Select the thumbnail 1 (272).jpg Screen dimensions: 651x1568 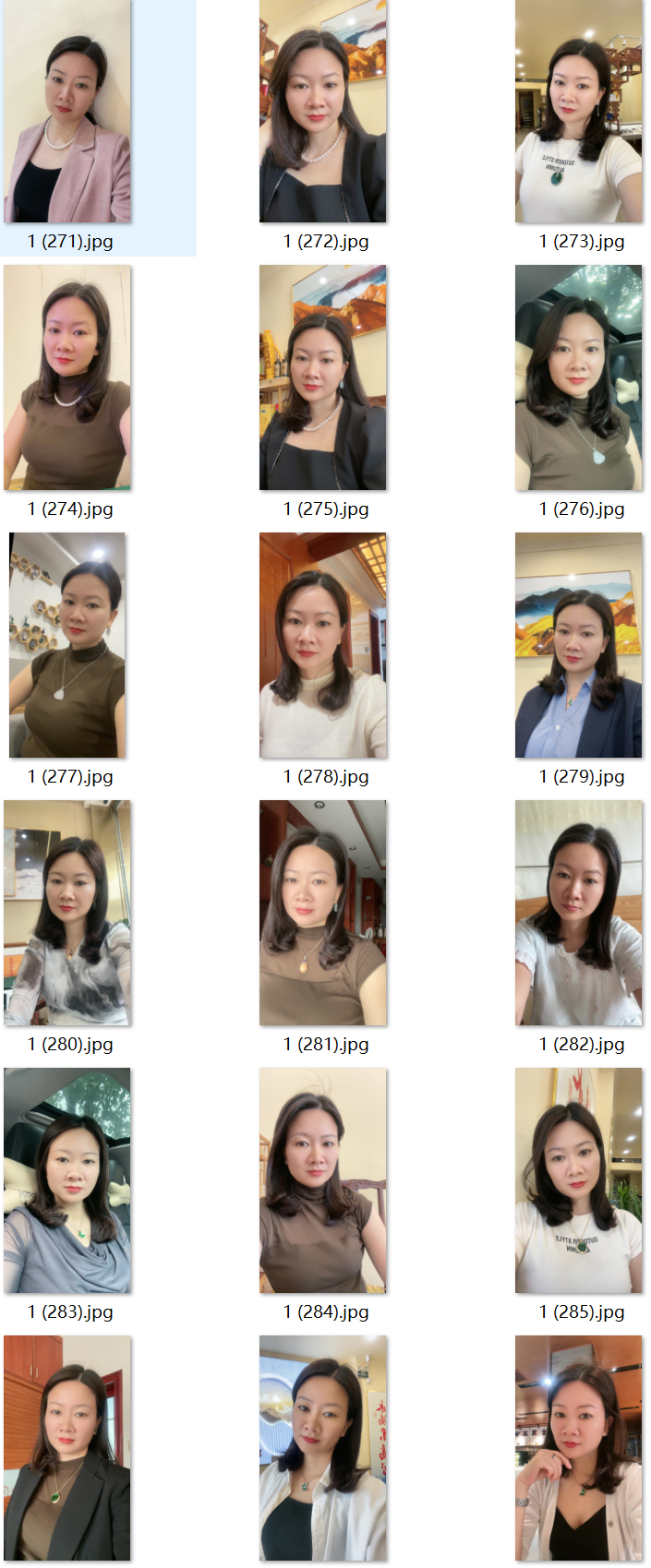[322, 112]
